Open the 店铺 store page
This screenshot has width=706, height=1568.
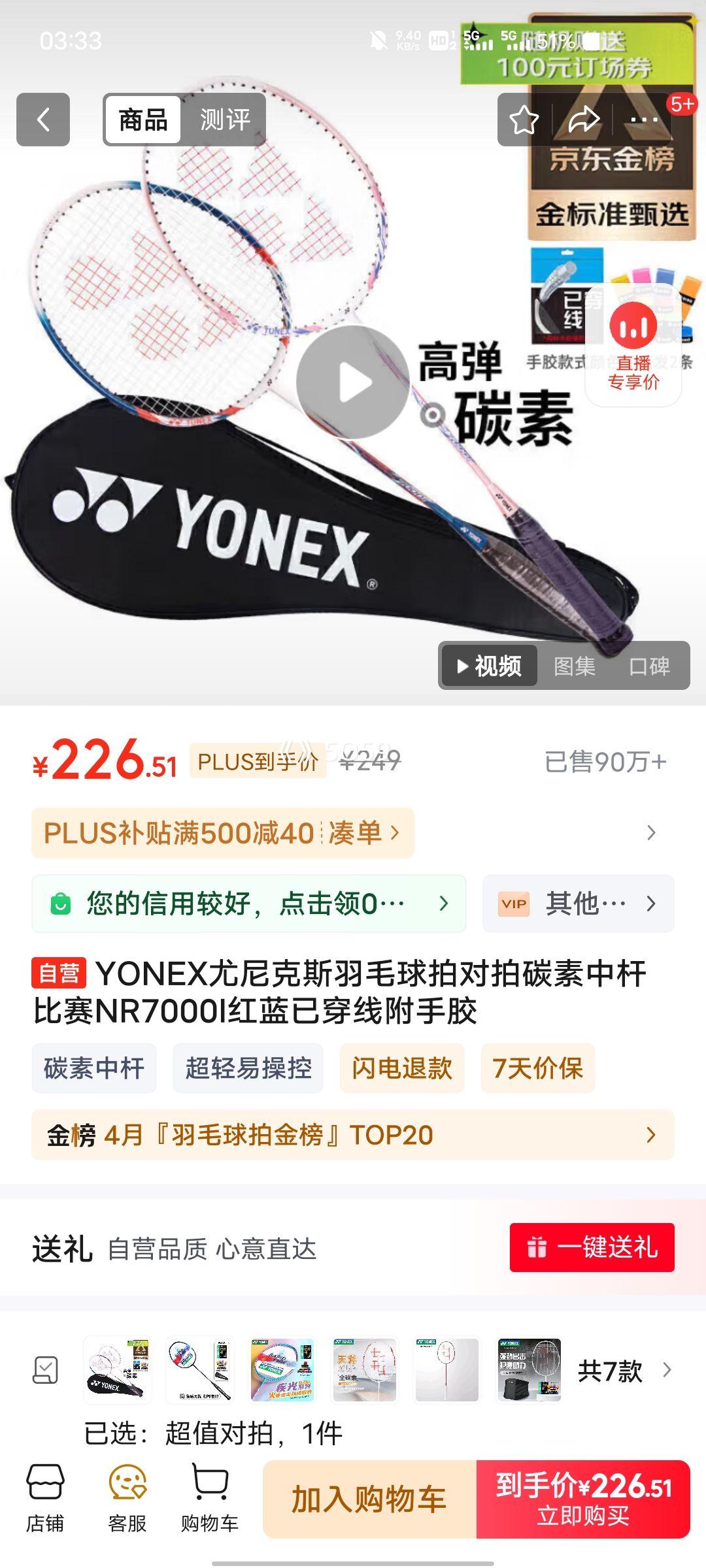click(45, 1499)
